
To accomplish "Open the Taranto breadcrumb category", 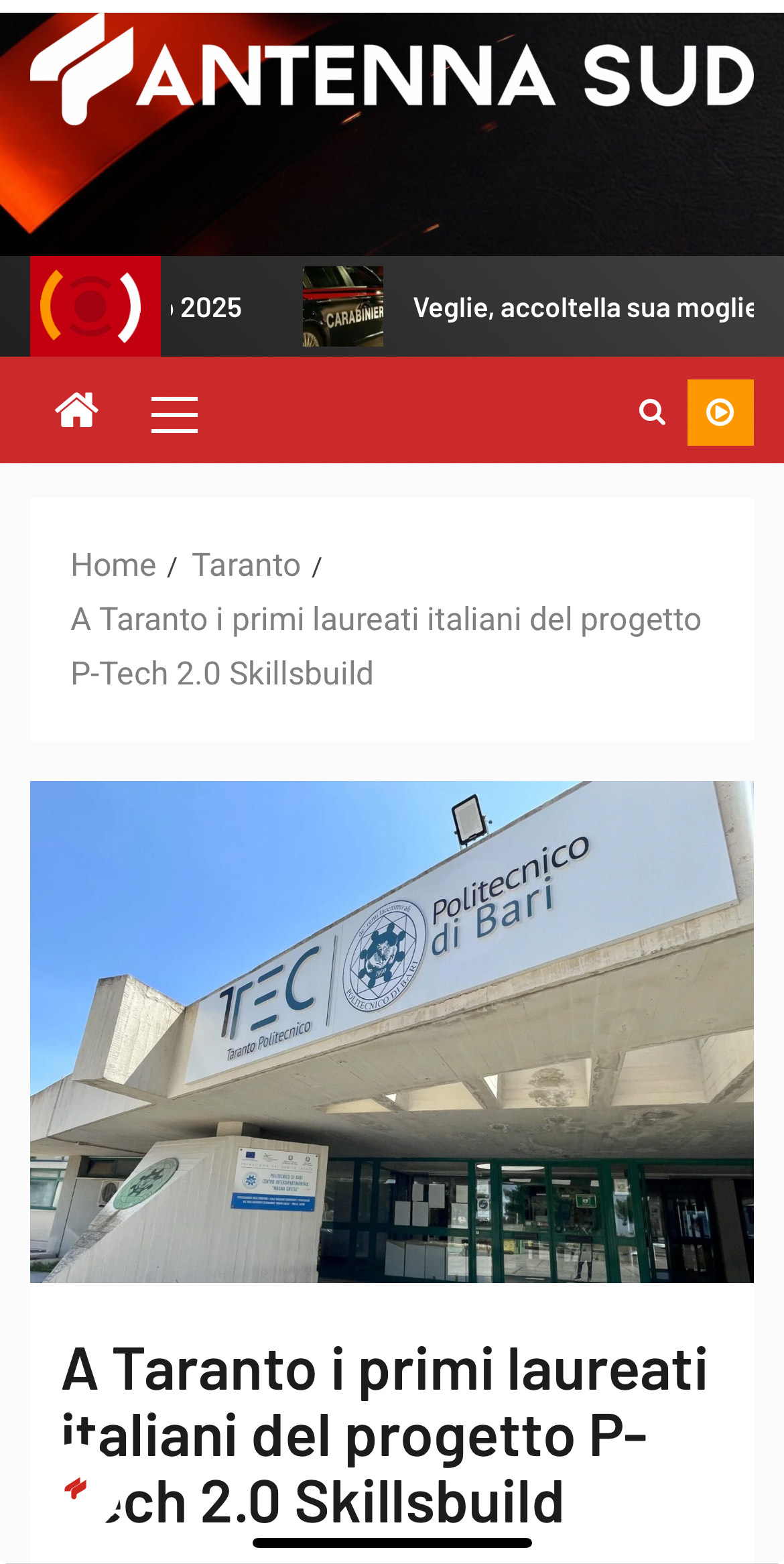I will [x=246, y=565].
